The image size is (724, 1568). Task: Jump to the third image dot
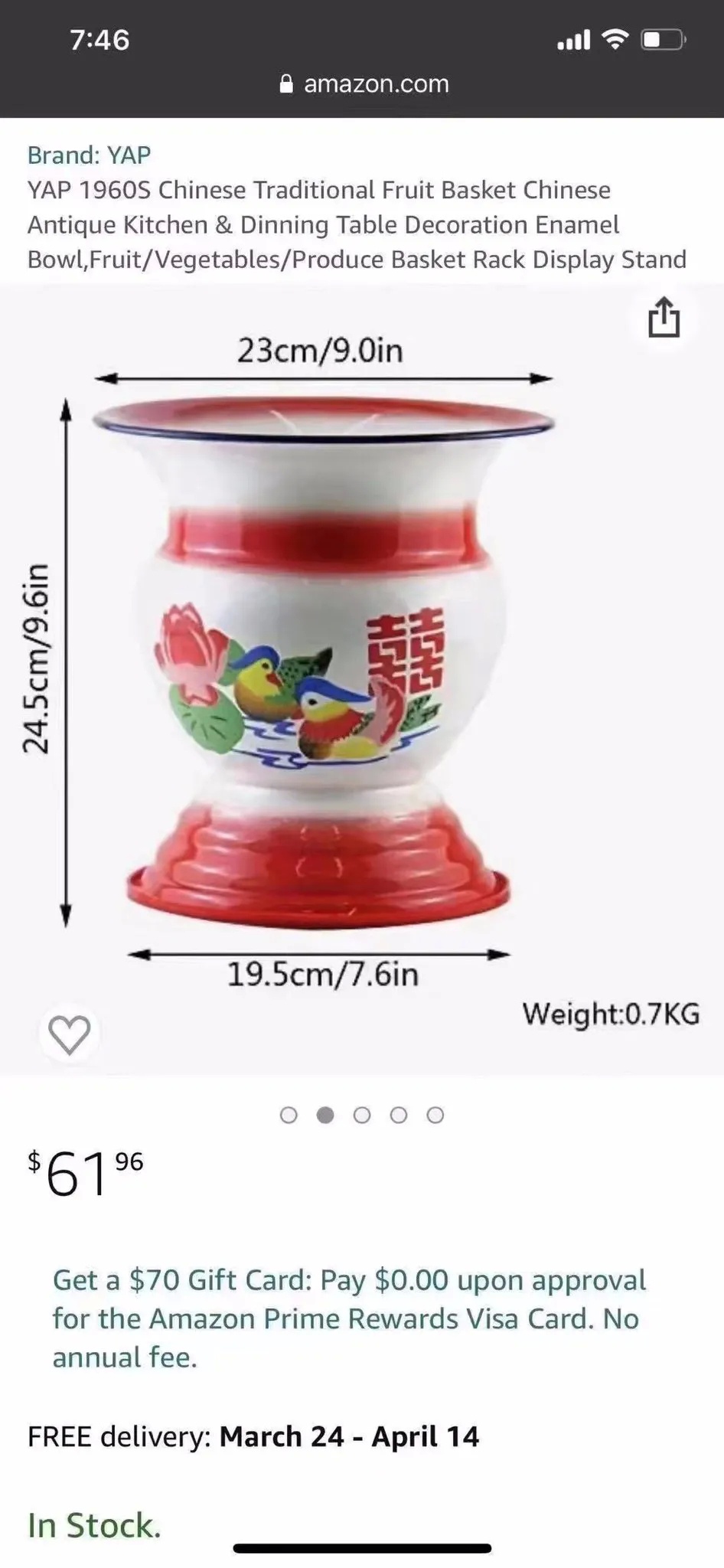362,1115
